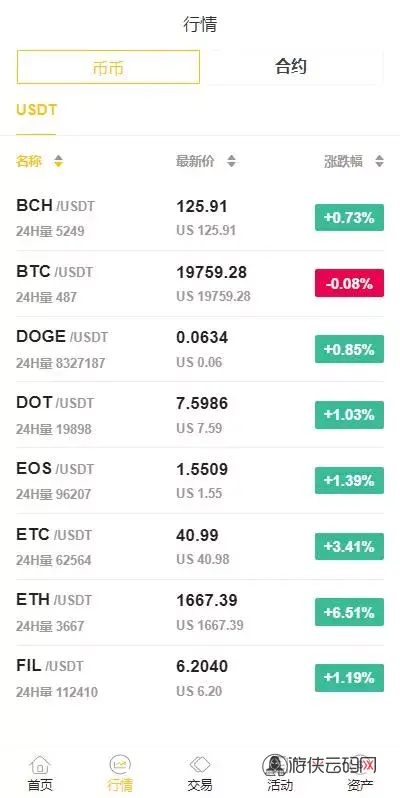
Task: Open the ETH/USDT trading pair
Action: [x=200, y=612]
